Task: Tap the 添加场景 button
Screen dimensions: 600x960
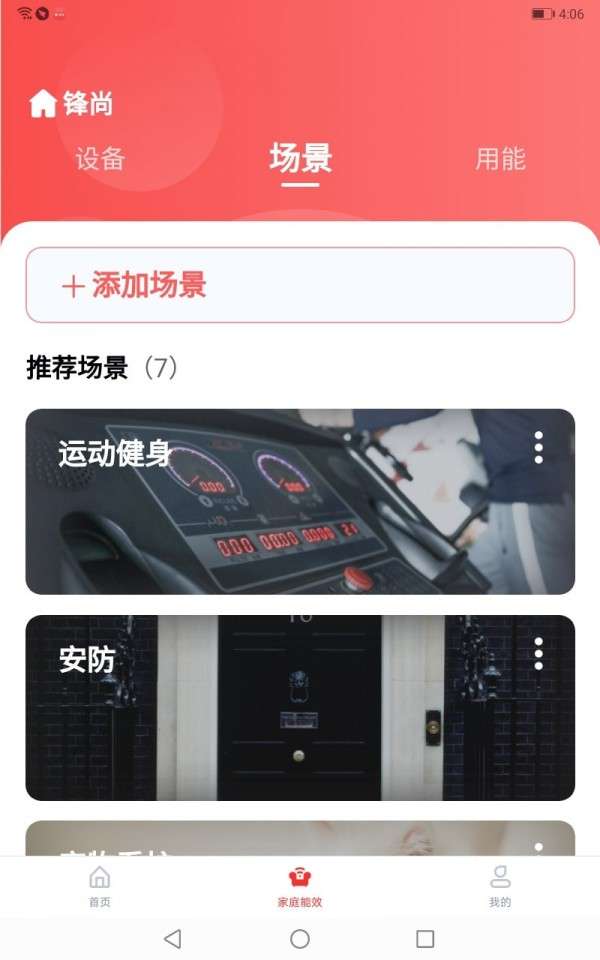Action: click(300, 285)
